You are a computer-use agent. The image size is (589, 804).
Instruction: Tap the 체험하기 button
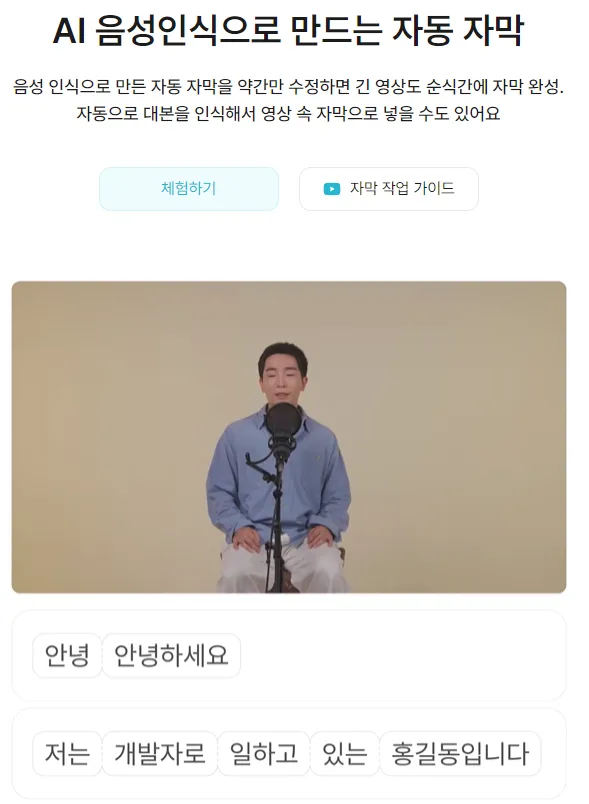[189, 189]
